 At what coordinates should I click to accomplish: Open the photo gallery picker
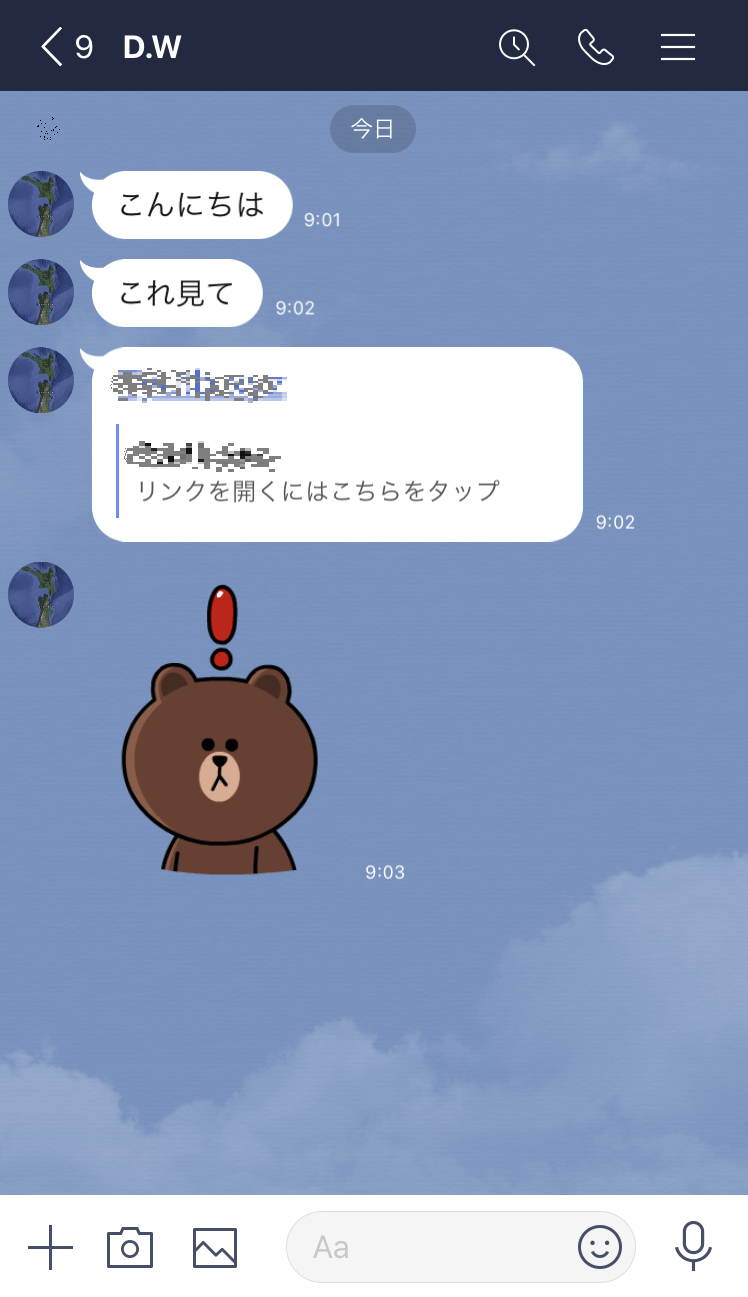coord(215,1247)
